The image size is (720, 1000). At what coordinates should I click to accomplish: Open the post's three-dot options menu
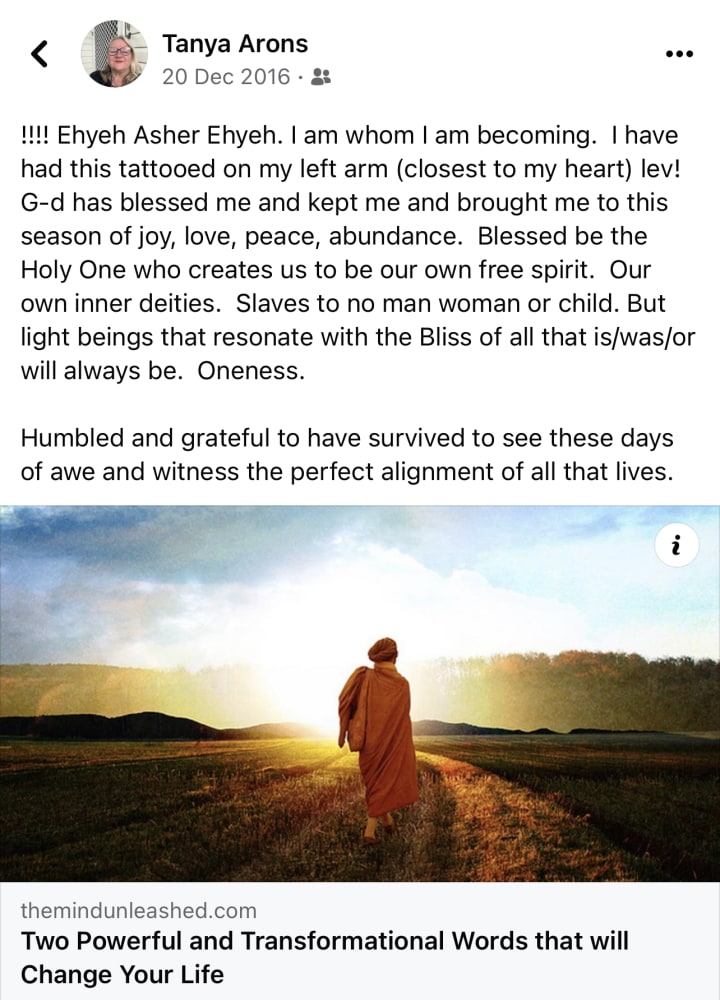point(679,54)
